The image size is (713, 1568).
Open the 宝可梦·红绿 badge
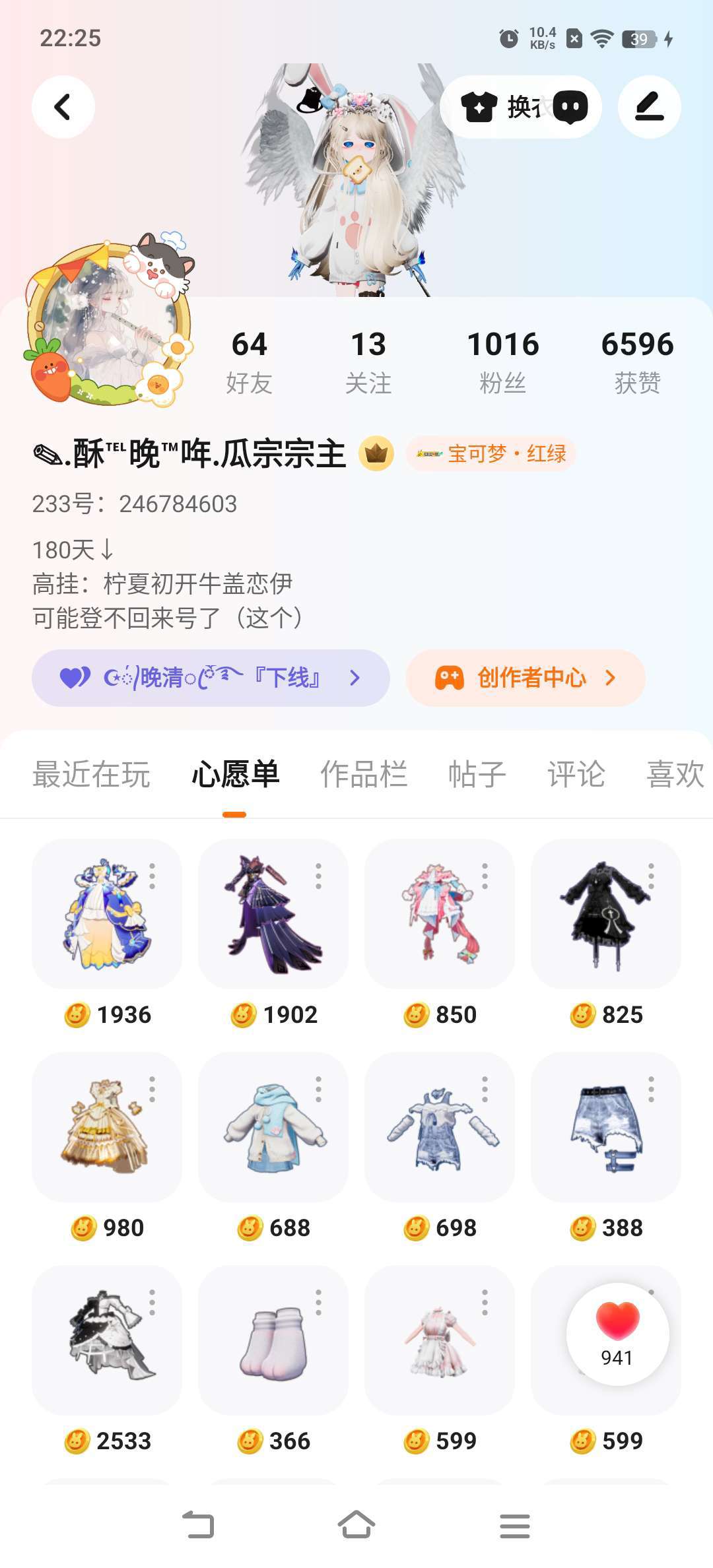[491, 454]
